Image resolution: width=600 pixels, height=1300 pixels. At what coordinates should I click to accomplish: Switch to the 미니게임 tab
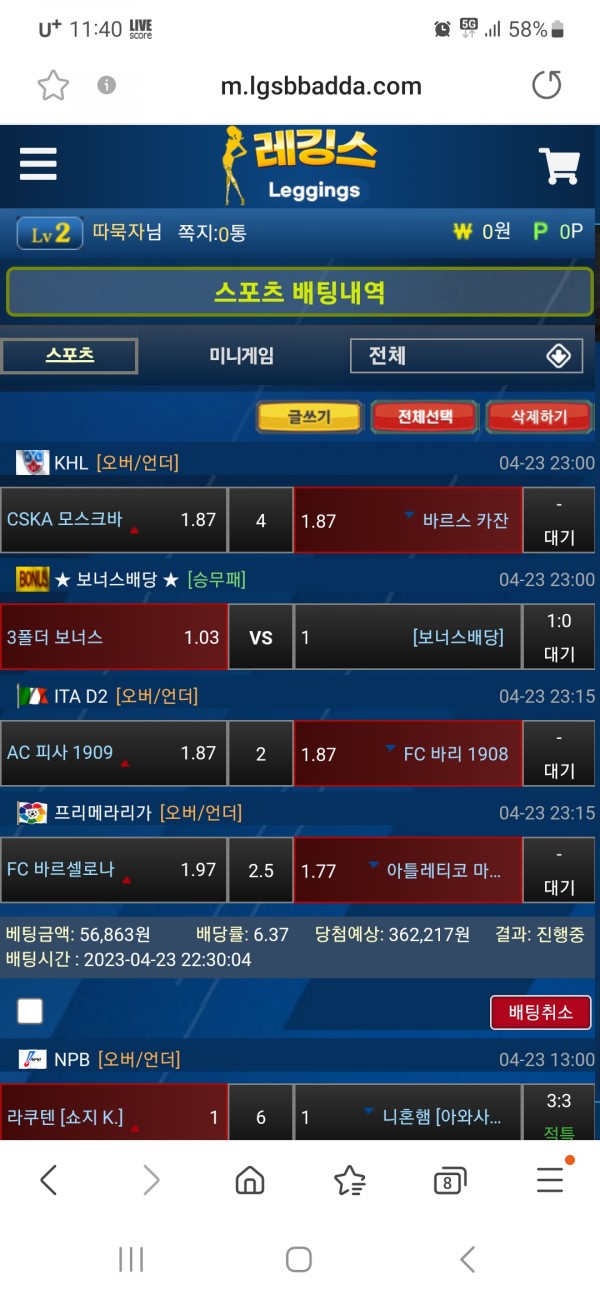[x=241, y=355]
